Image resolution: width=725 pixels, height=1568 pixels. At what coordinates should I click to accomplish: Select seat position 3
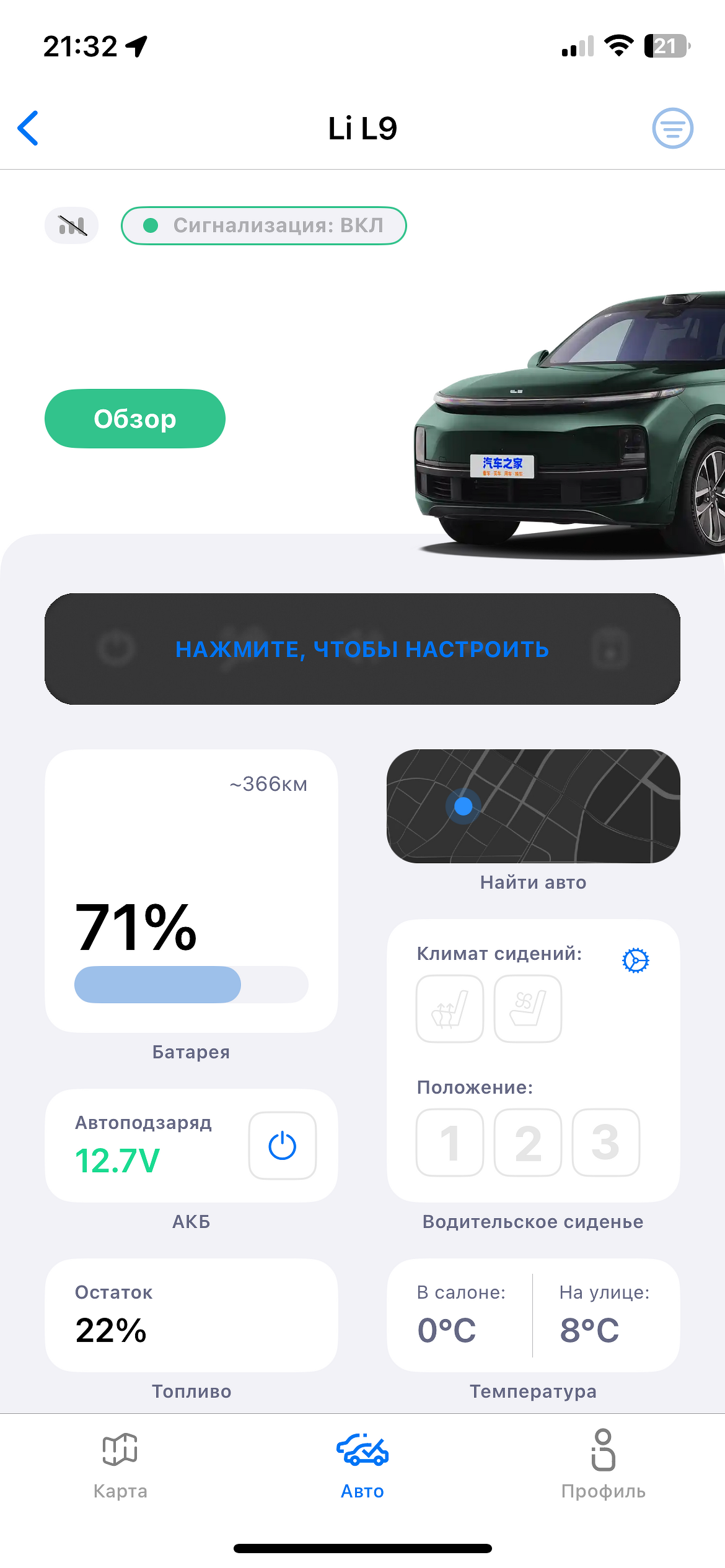605,1143
